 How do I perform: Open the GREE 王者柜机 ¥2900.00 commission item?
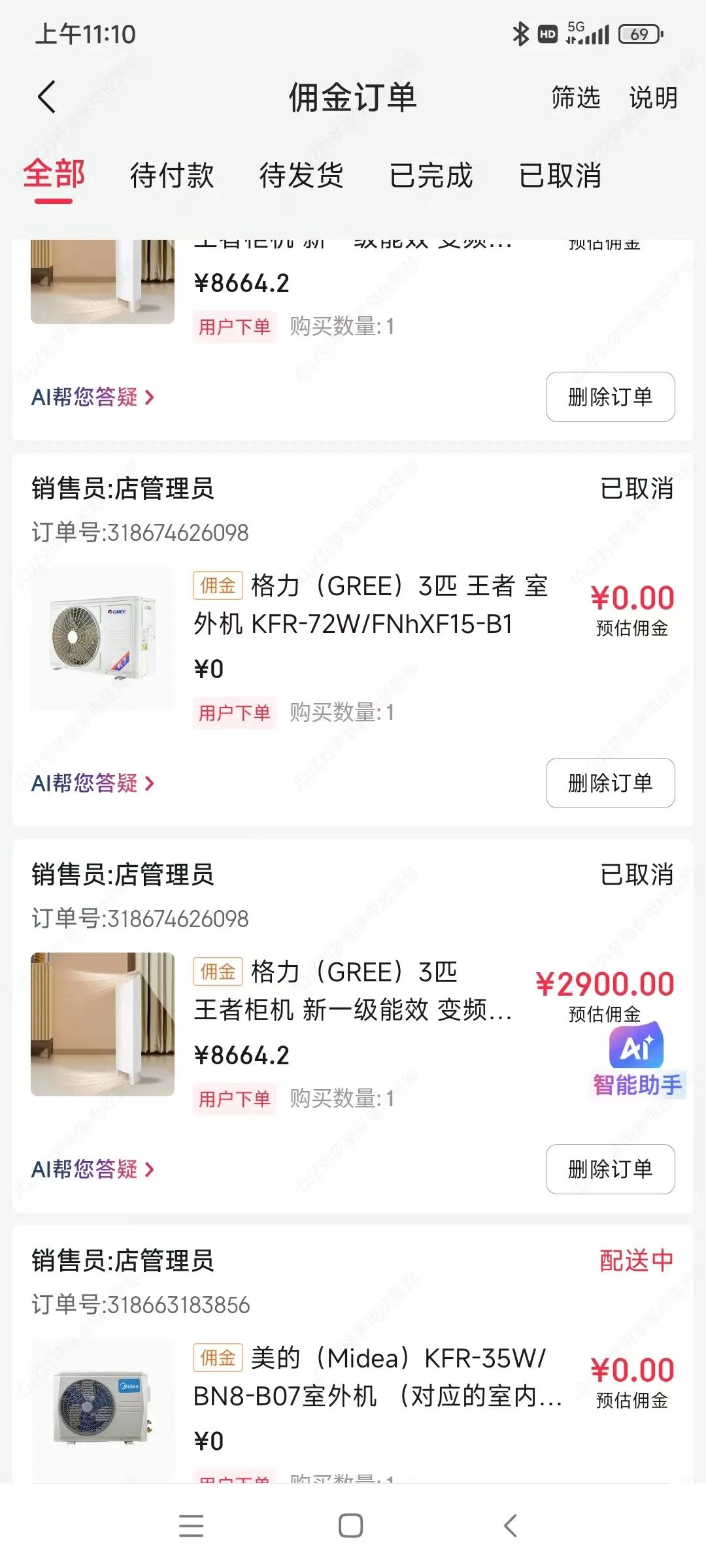353,991
